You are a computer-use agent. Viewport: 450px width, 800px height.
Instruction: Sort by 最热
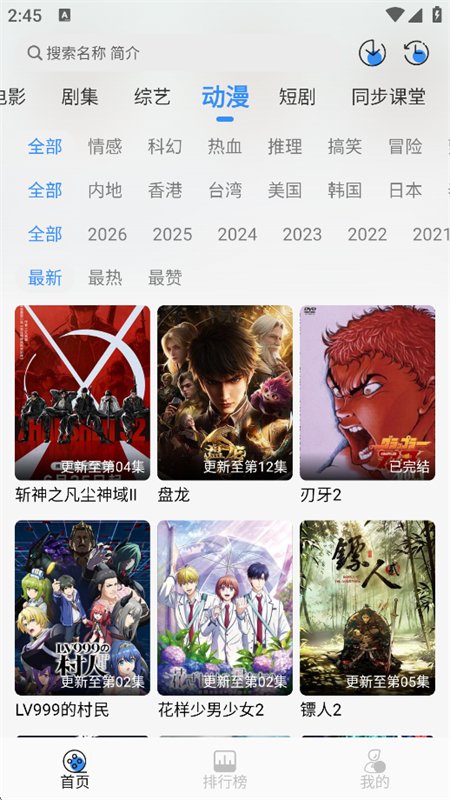105,278
